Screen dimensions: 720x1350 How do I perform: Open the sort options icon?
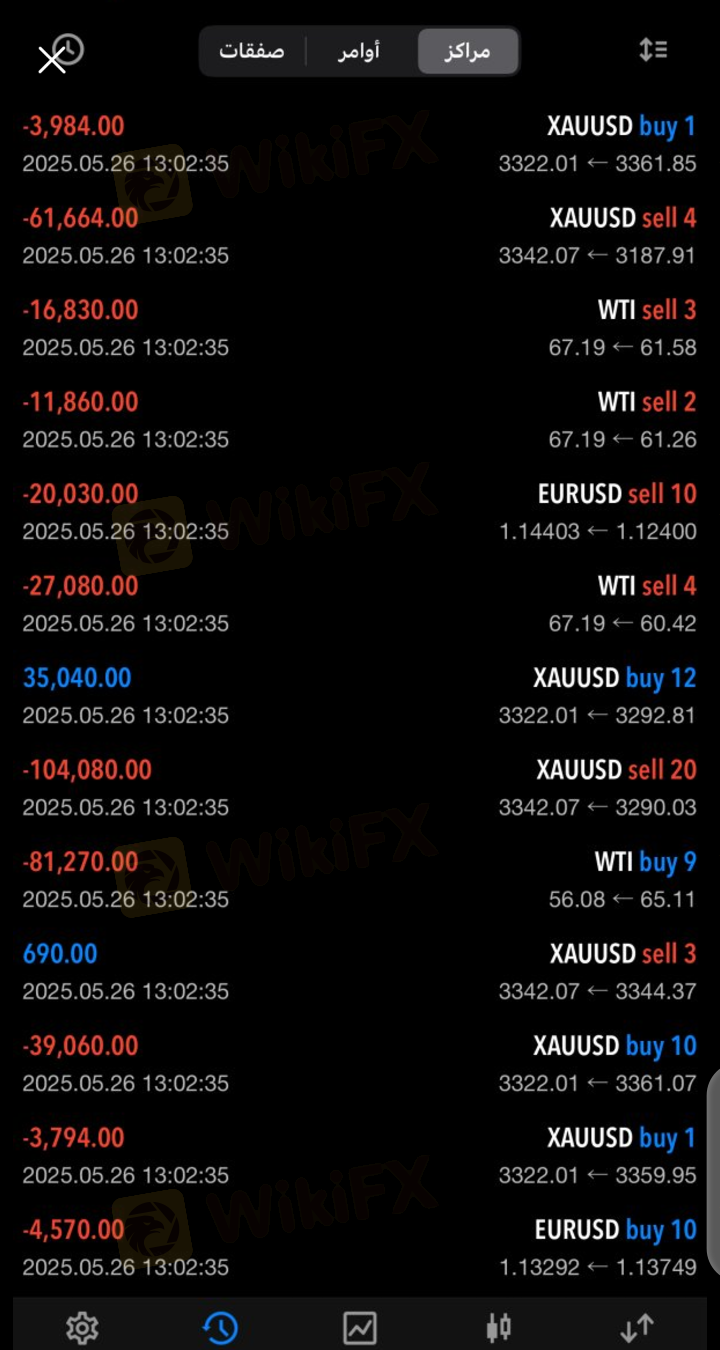point(653,49)
